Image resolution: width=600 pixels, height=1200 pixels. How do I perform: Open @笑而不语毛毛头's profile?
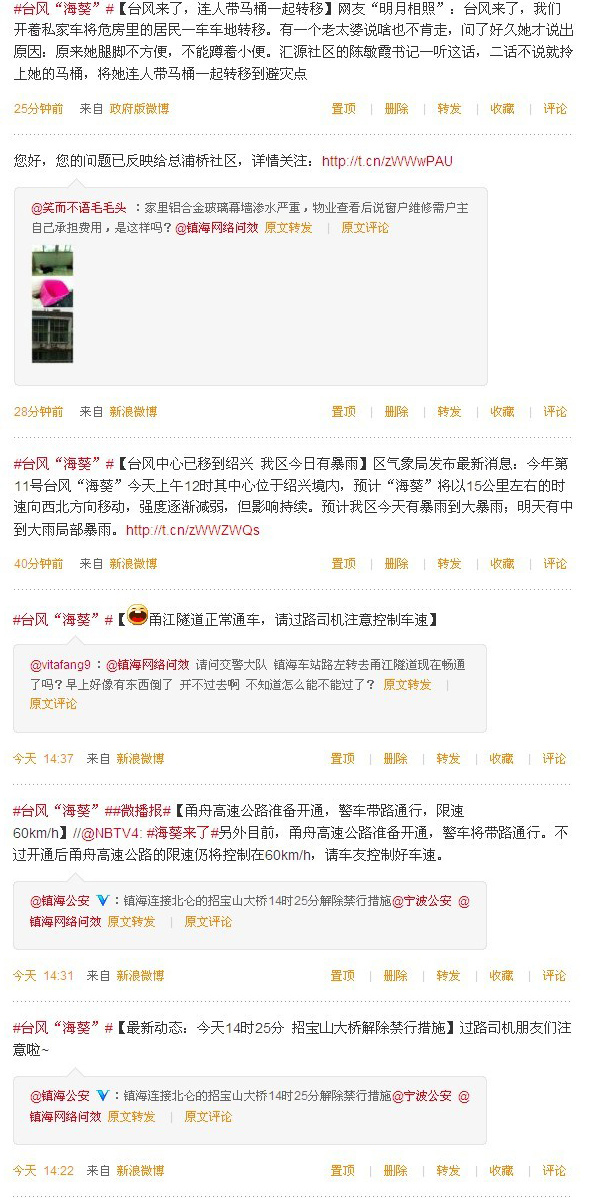coord(78,208)
